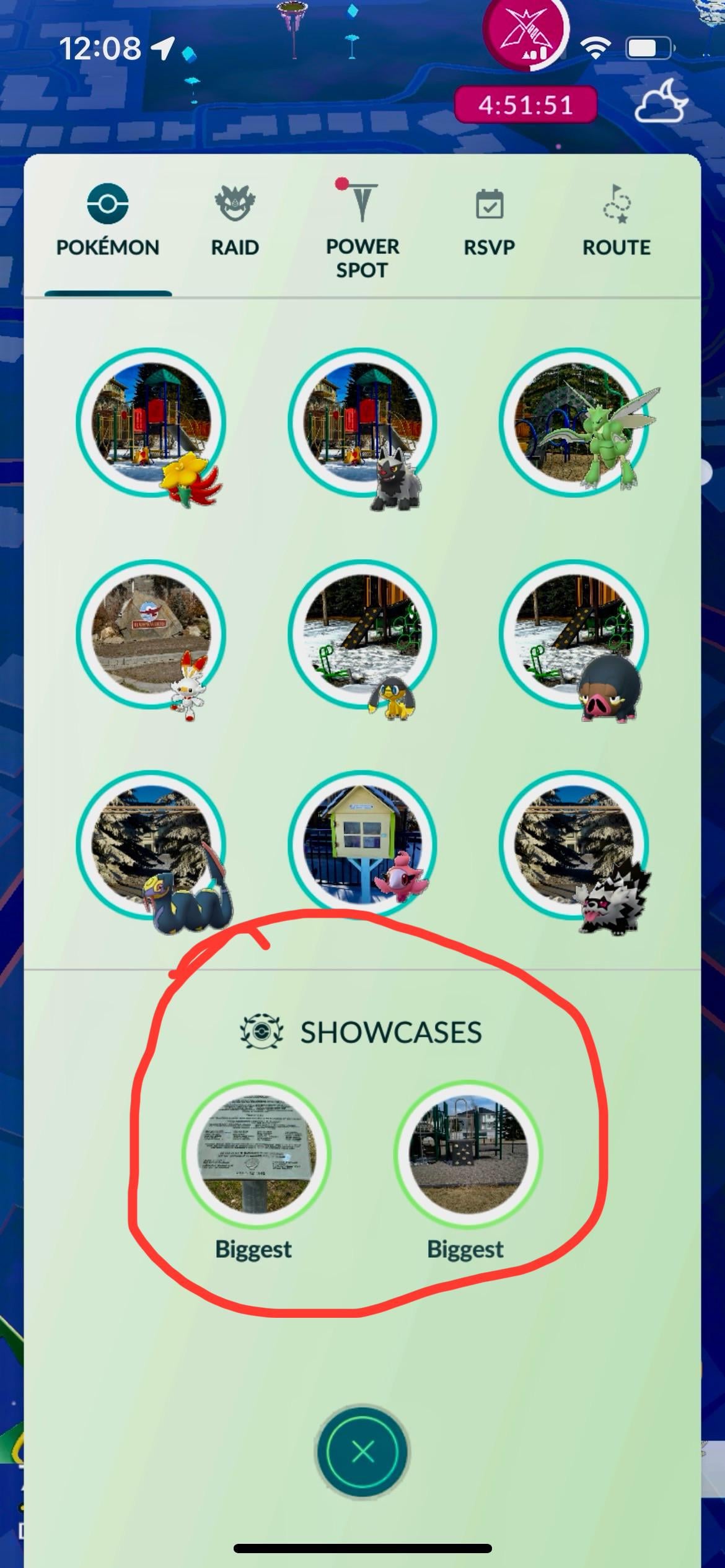
Task: Open the yellow flower Pokémon at the playground
Action: pyautogui.click(x=151, y=424)
